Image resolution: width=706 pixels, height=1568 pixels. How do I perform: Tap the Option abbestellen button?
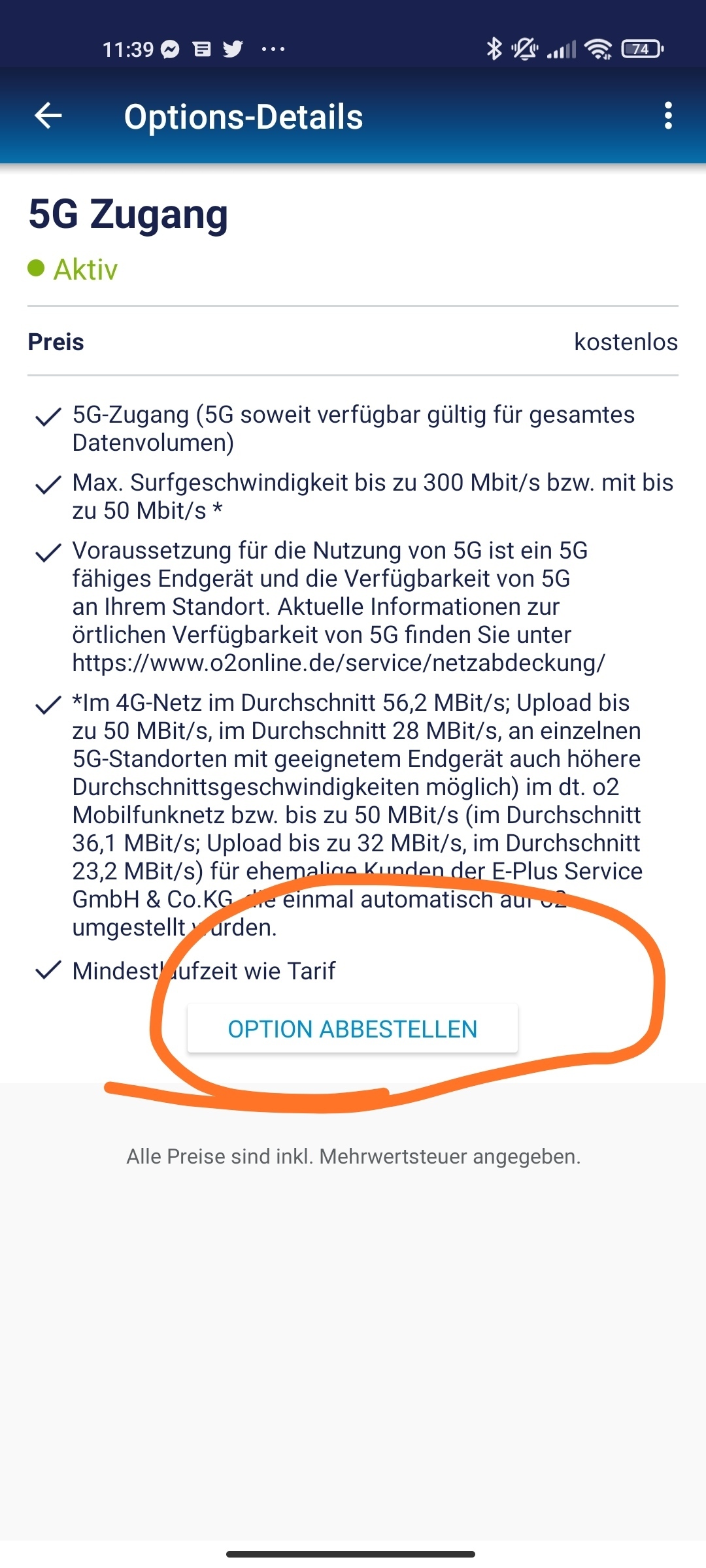pos(352,1028)
